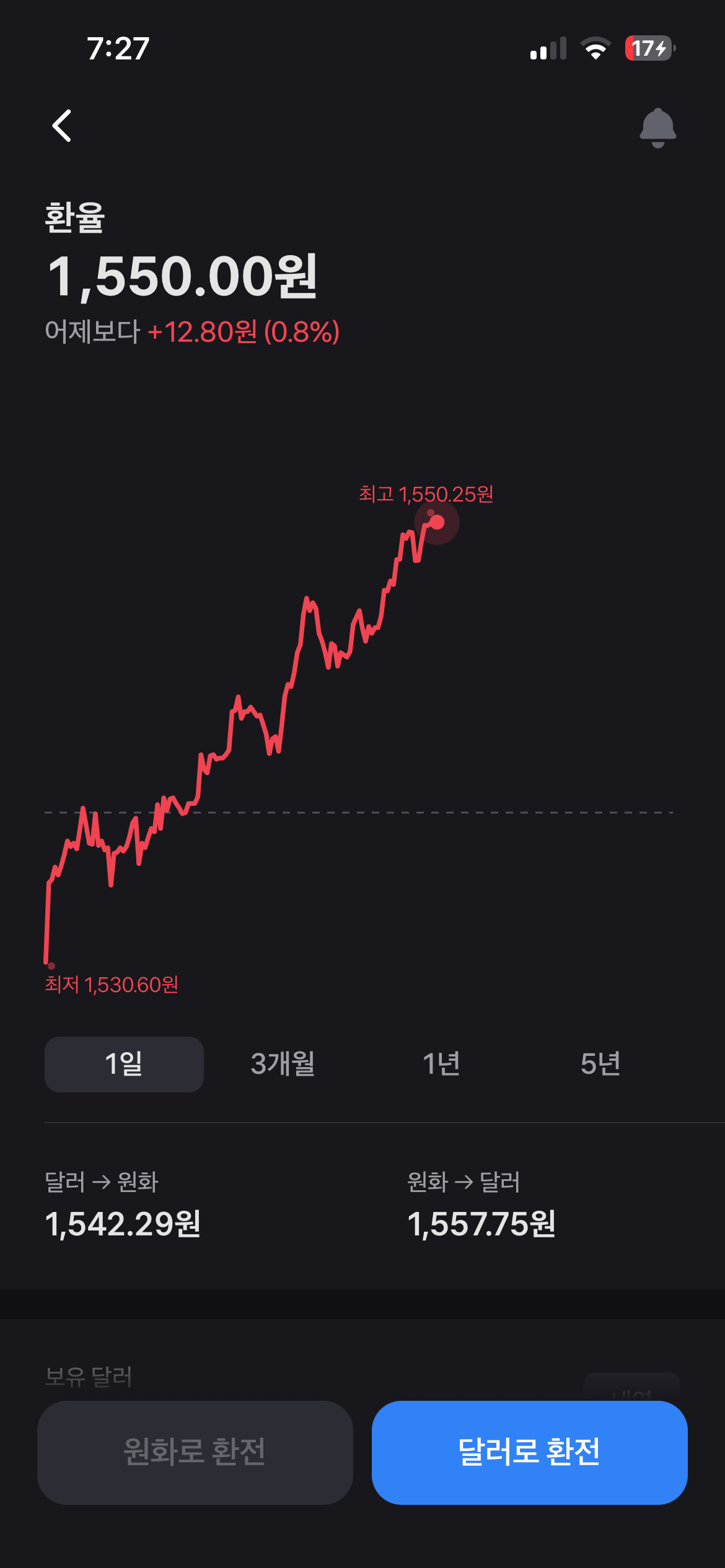Go back using the top-left arrow
Image resolution: width=725 pixels, height=1568 pixels.
[61, 126]
